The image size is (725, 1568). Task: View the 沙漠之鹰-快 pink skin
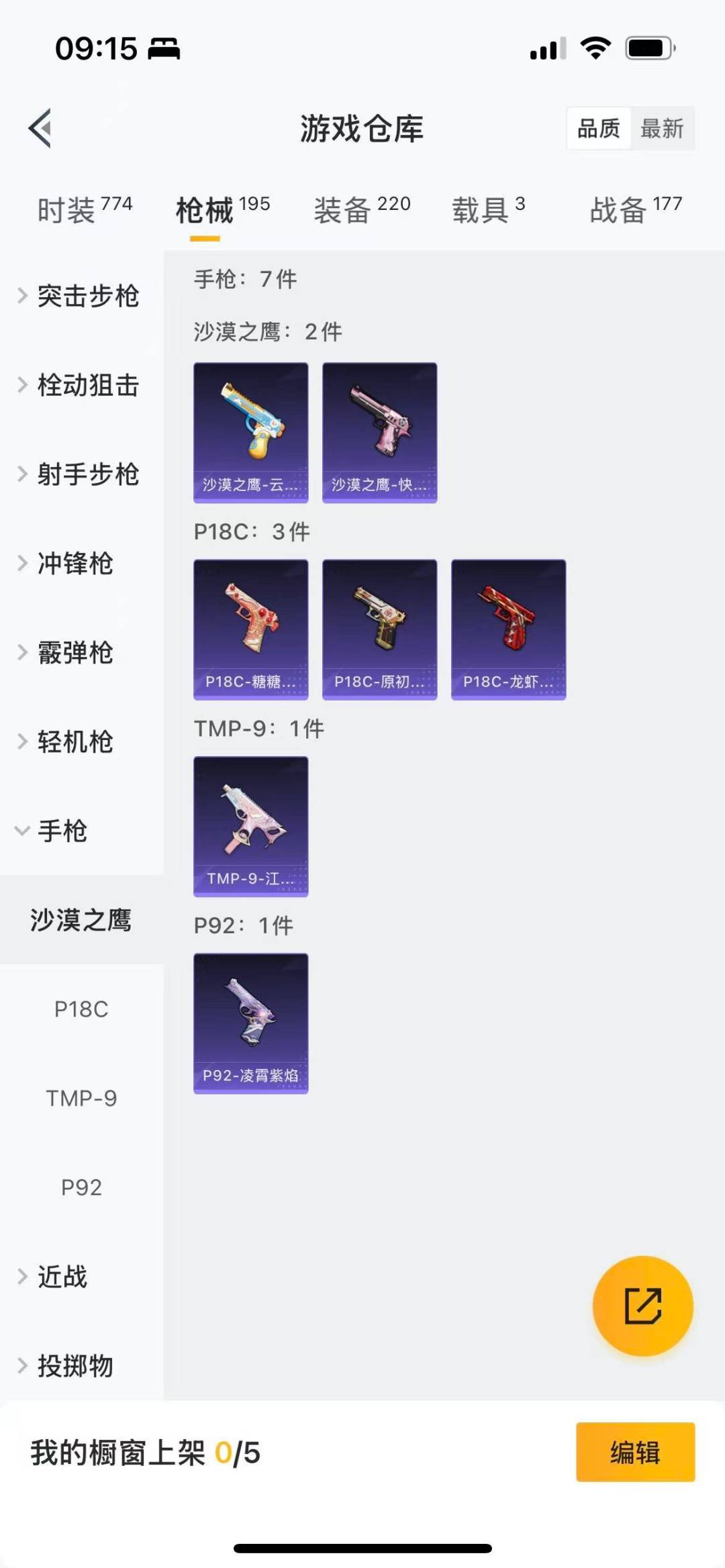coord(379,431)
